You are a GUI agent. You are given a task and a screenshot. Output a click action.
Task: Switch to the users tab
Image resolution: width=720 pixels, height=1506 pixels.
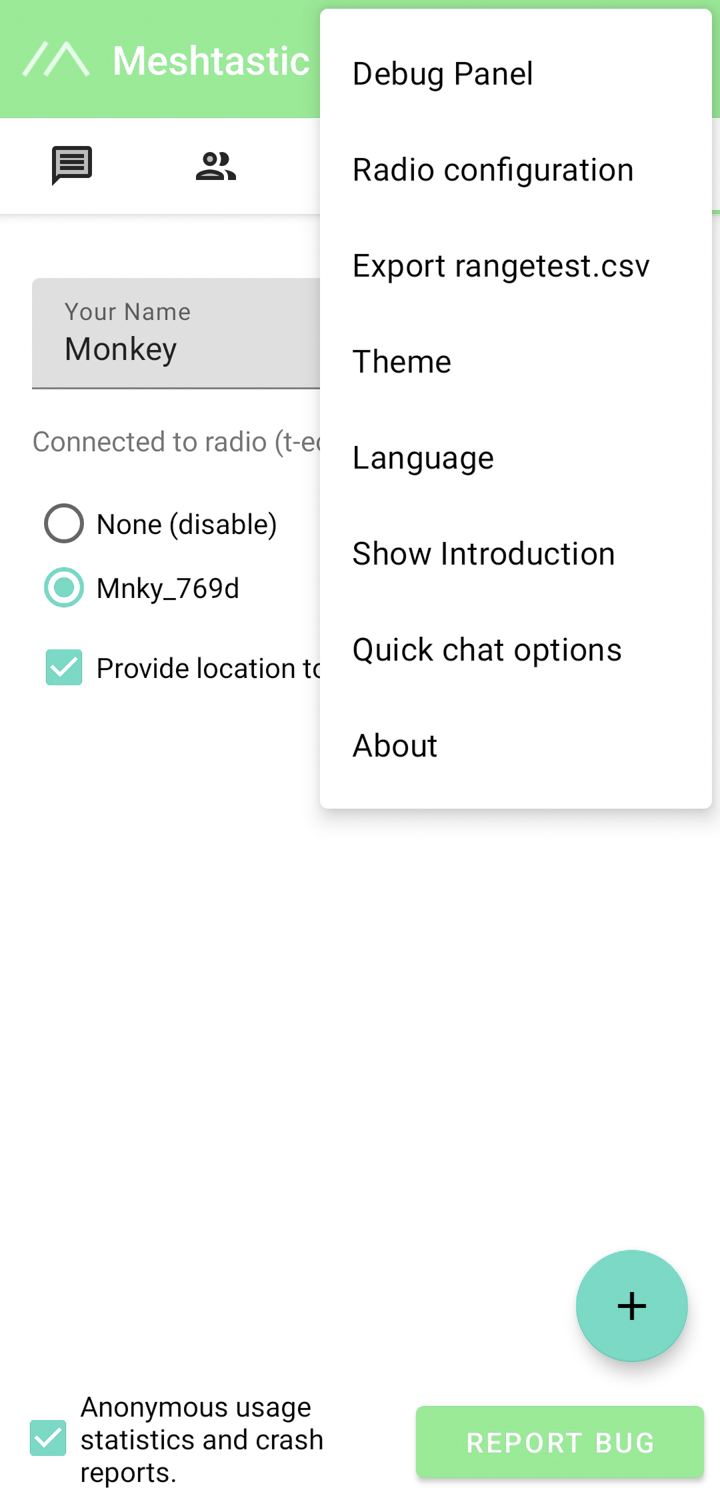(x=215, y=166)
